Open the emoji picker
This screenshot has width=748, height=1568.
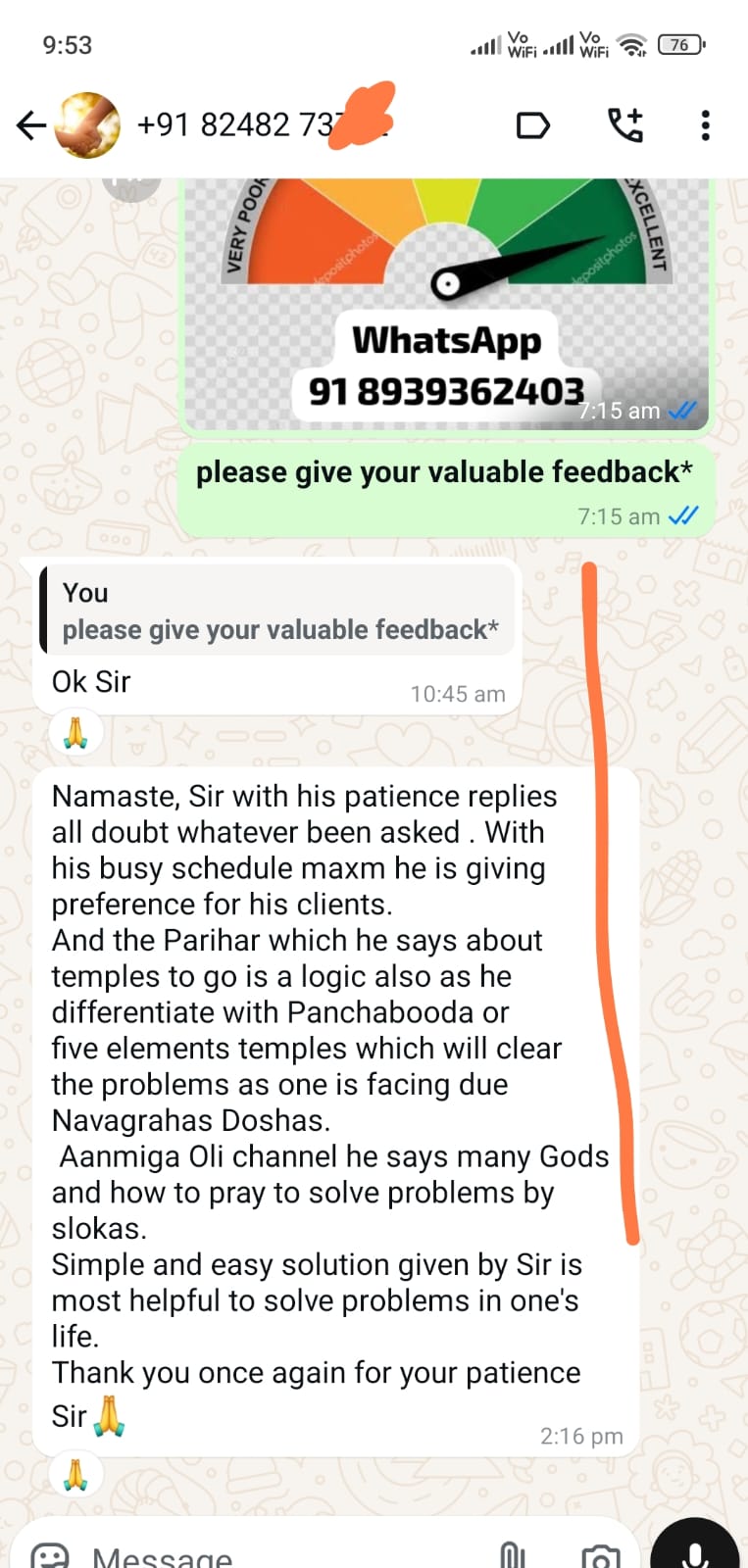pos(49,1554)
